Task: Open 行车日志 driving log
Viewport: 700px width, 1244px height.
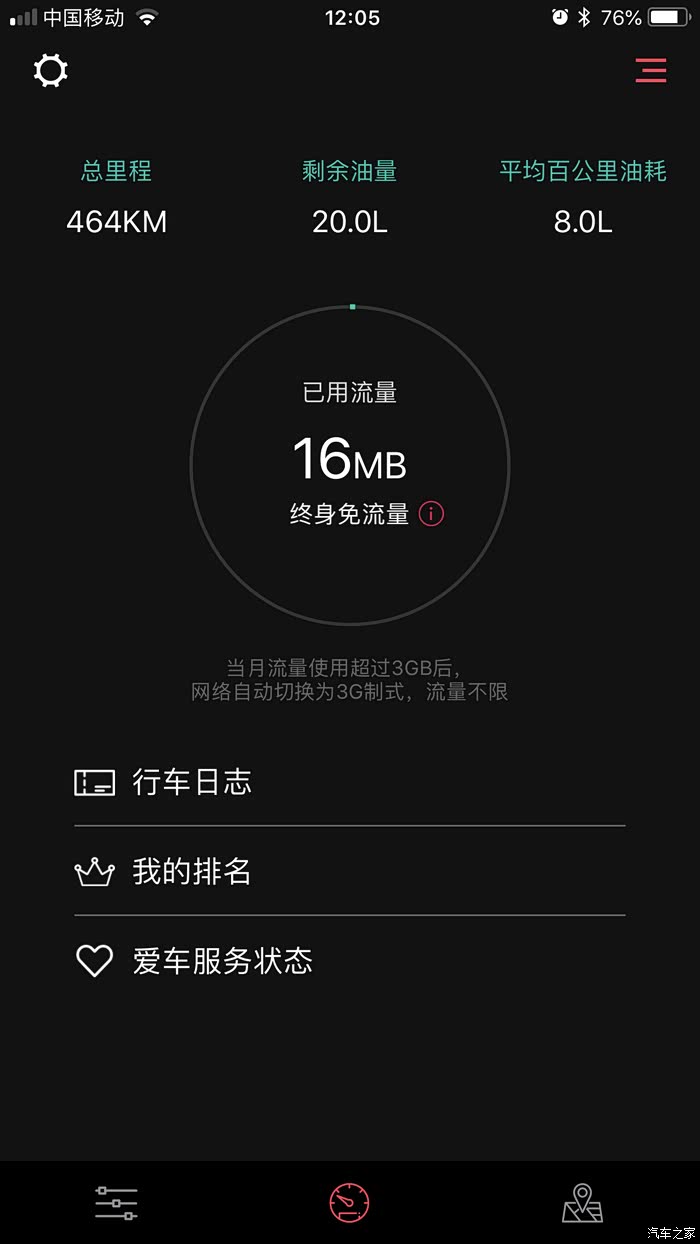Action: [x=190, y=782]
